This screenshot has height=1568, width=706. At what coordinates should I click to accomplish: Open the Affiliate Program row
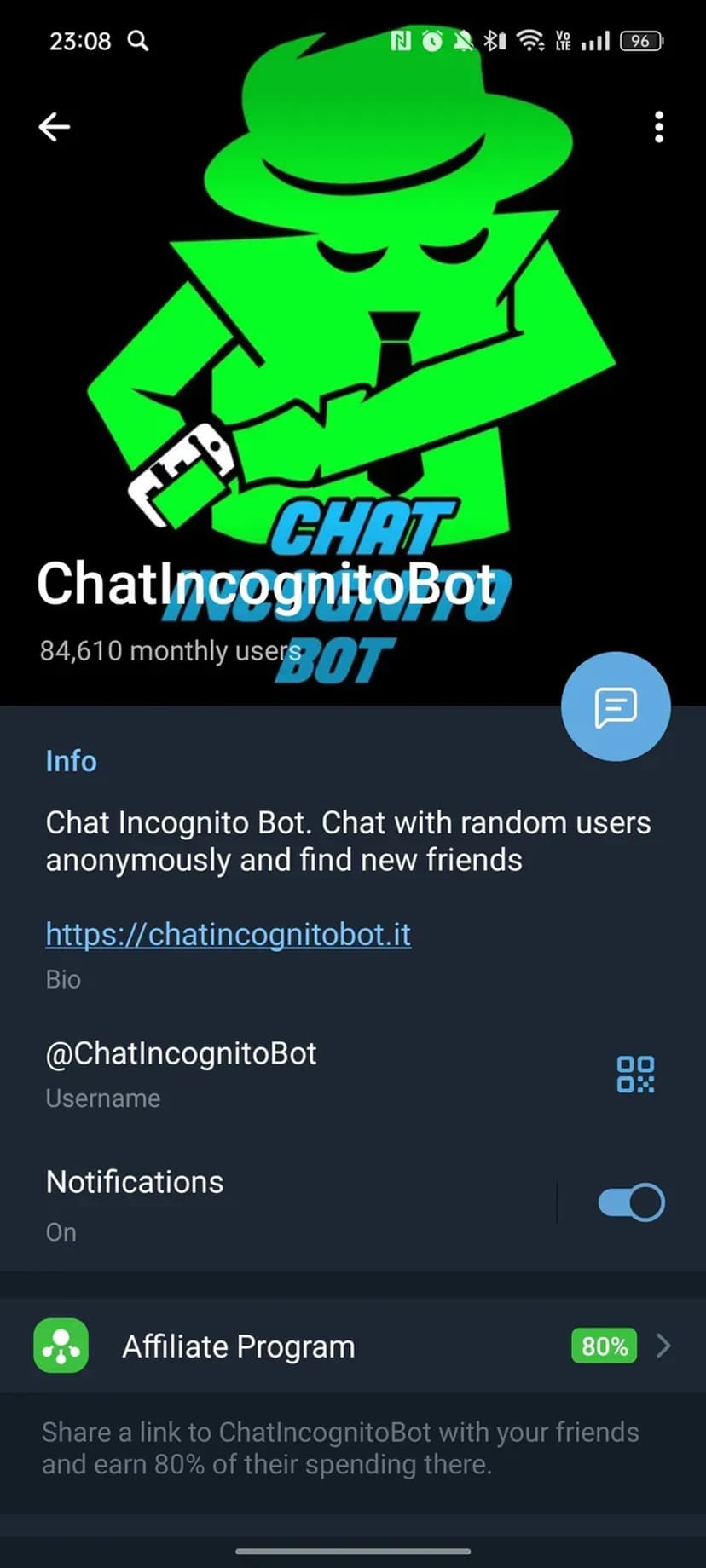point(353,1346)
